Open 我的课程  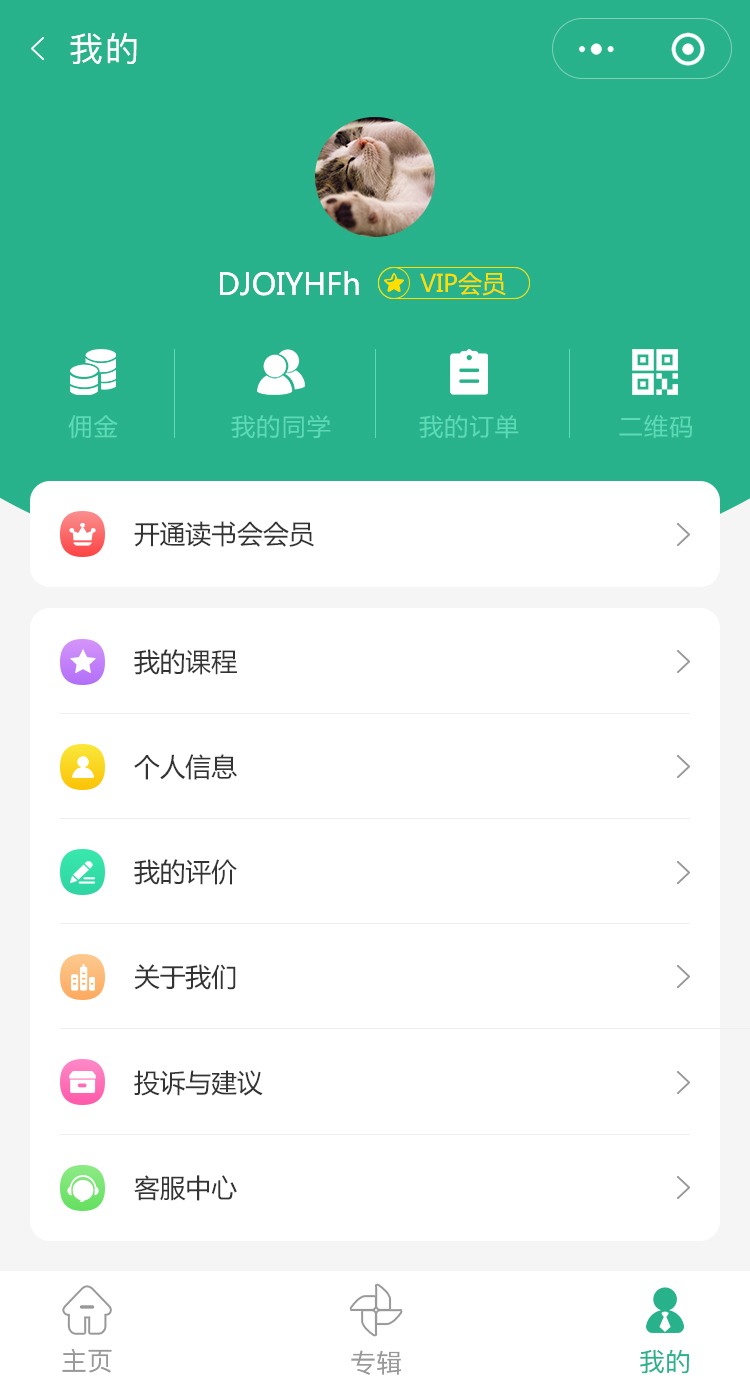pos(375,661)
